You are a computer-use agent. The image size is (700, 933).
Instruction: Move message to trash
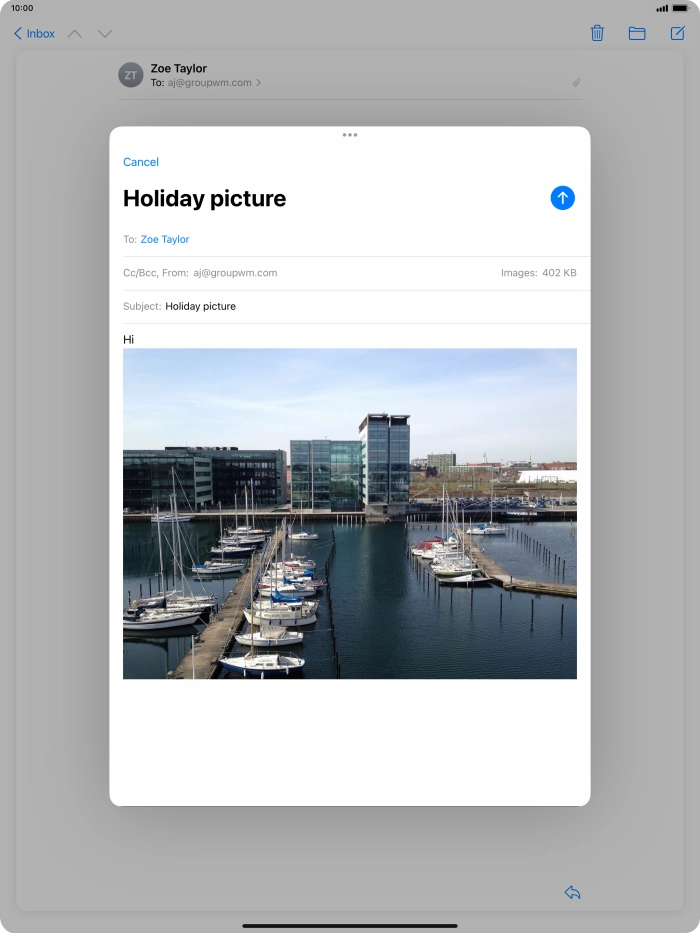click(x=597, y=33)
